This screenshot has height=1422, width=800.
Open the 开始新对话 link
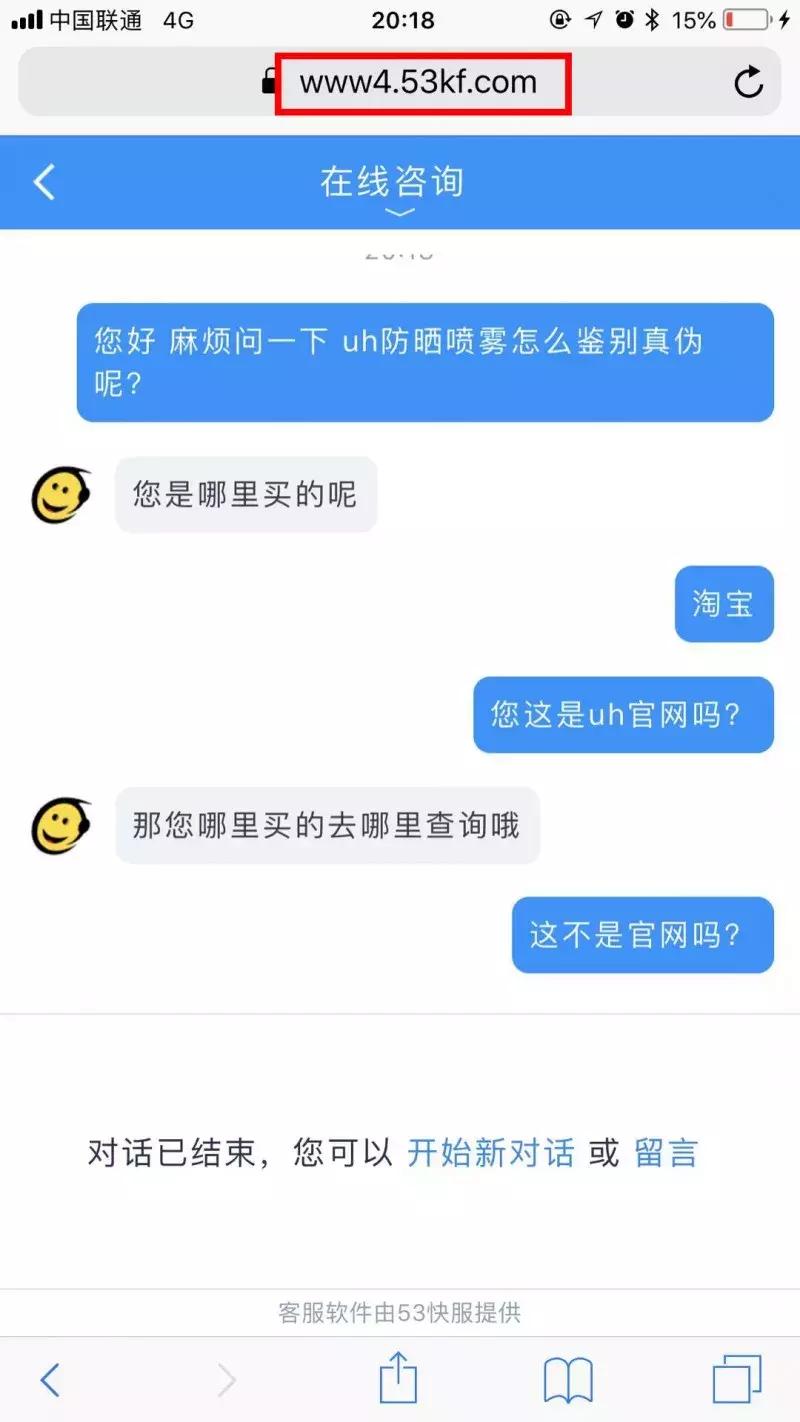[491, 1153]
